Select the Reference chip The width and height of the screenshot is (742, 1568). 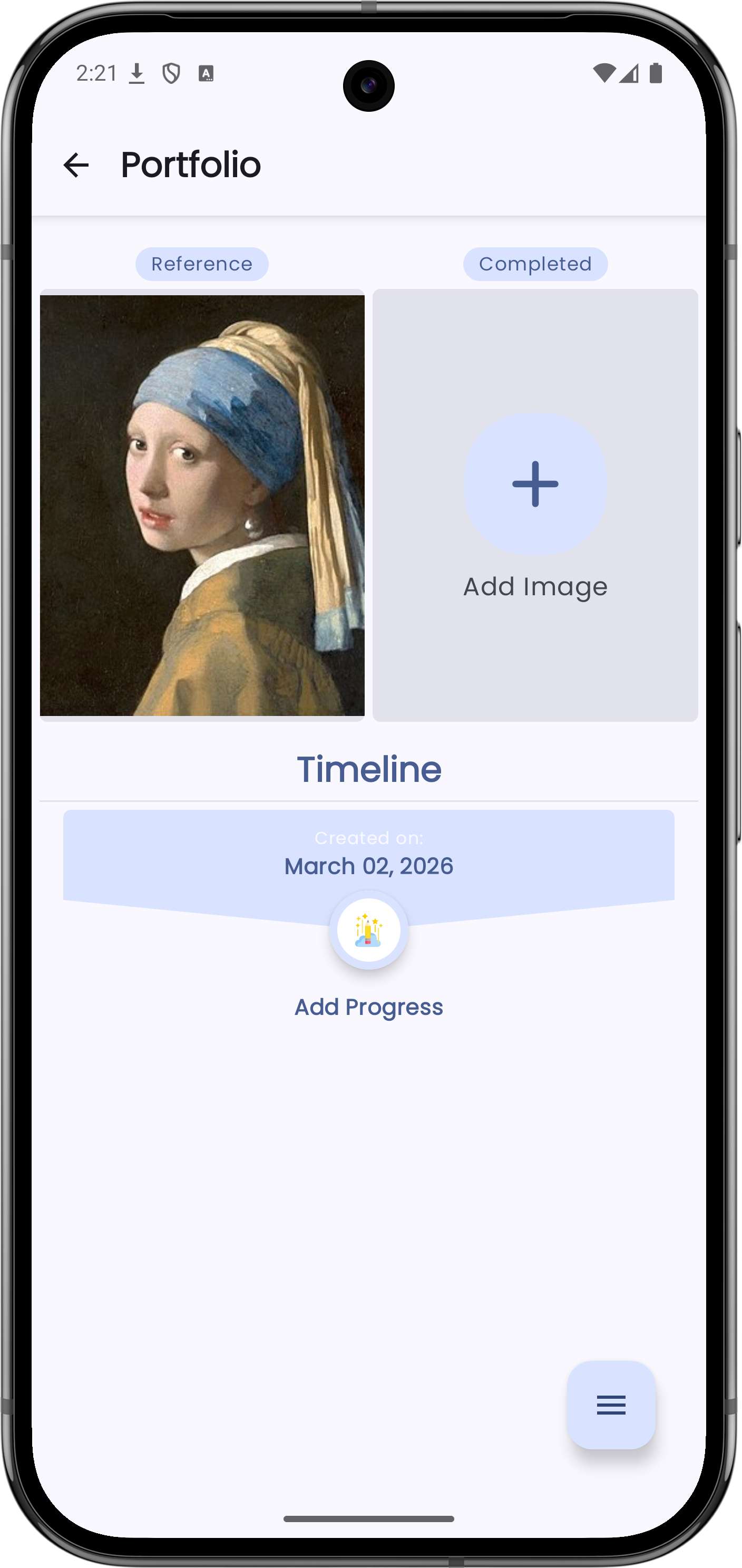[x=201, y=263]
